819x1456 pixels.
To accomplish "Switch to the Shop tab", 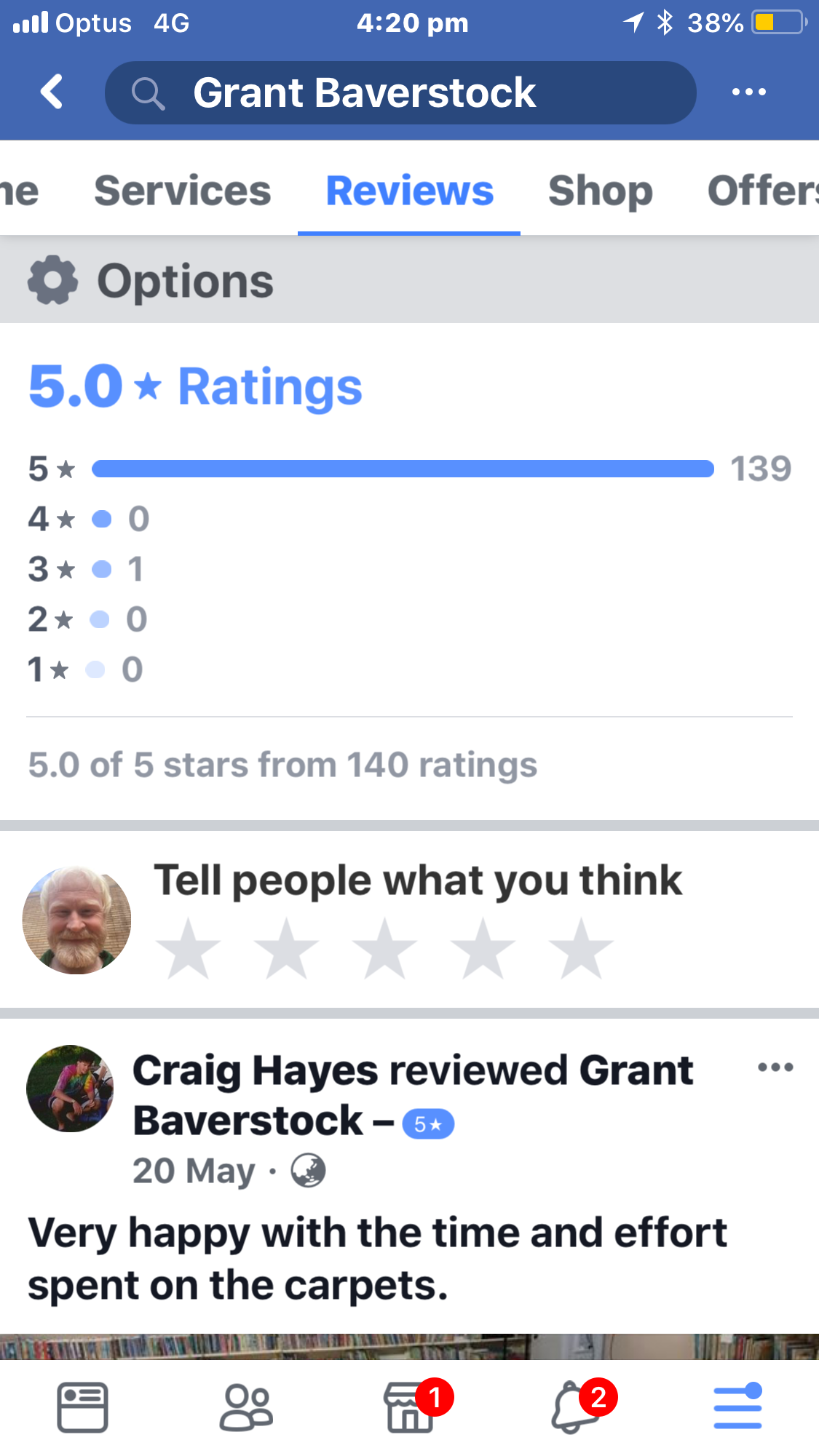I will click(600, 191).
